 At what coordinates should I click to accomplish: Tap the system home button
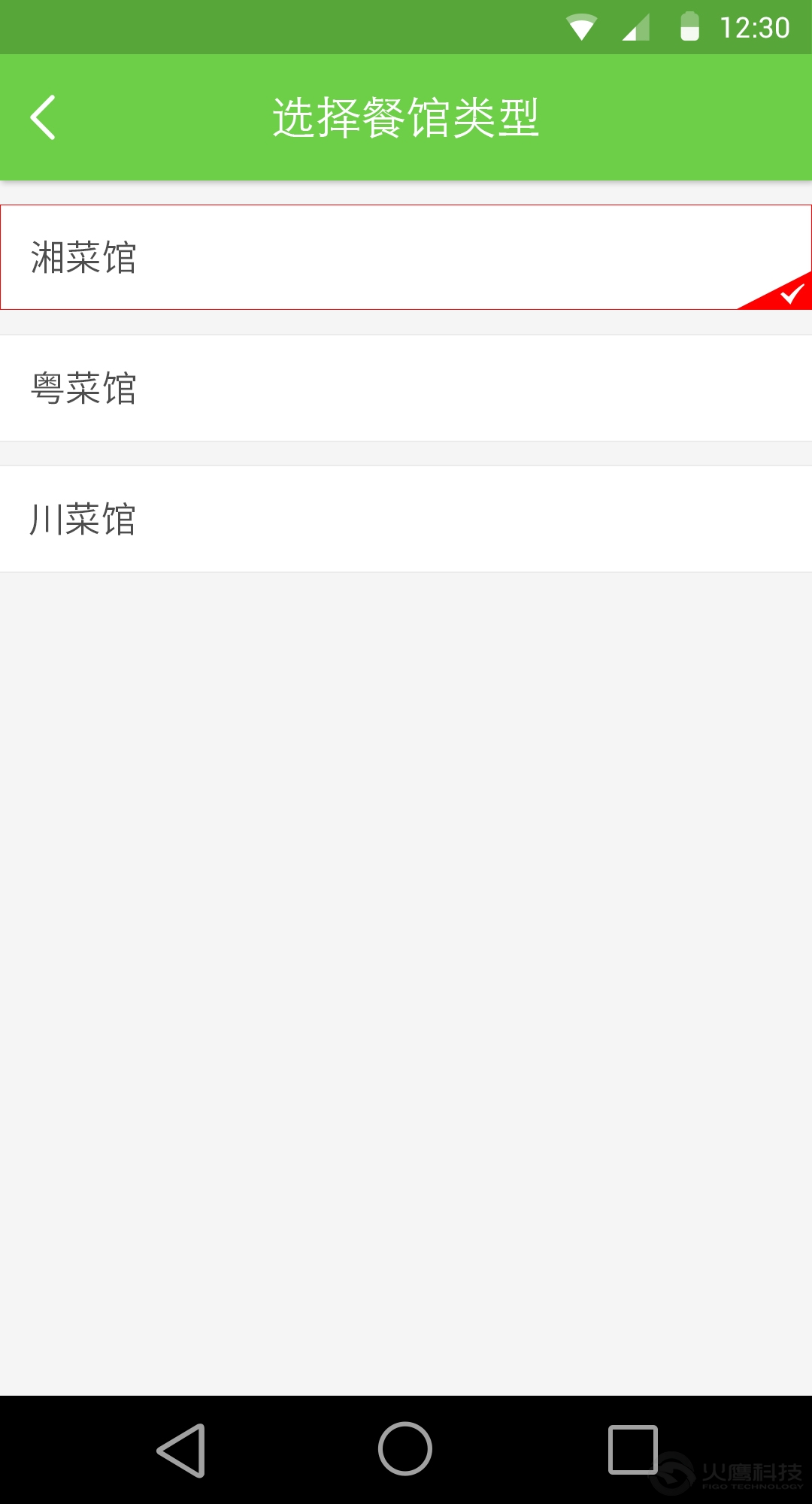pos(405,1449)
